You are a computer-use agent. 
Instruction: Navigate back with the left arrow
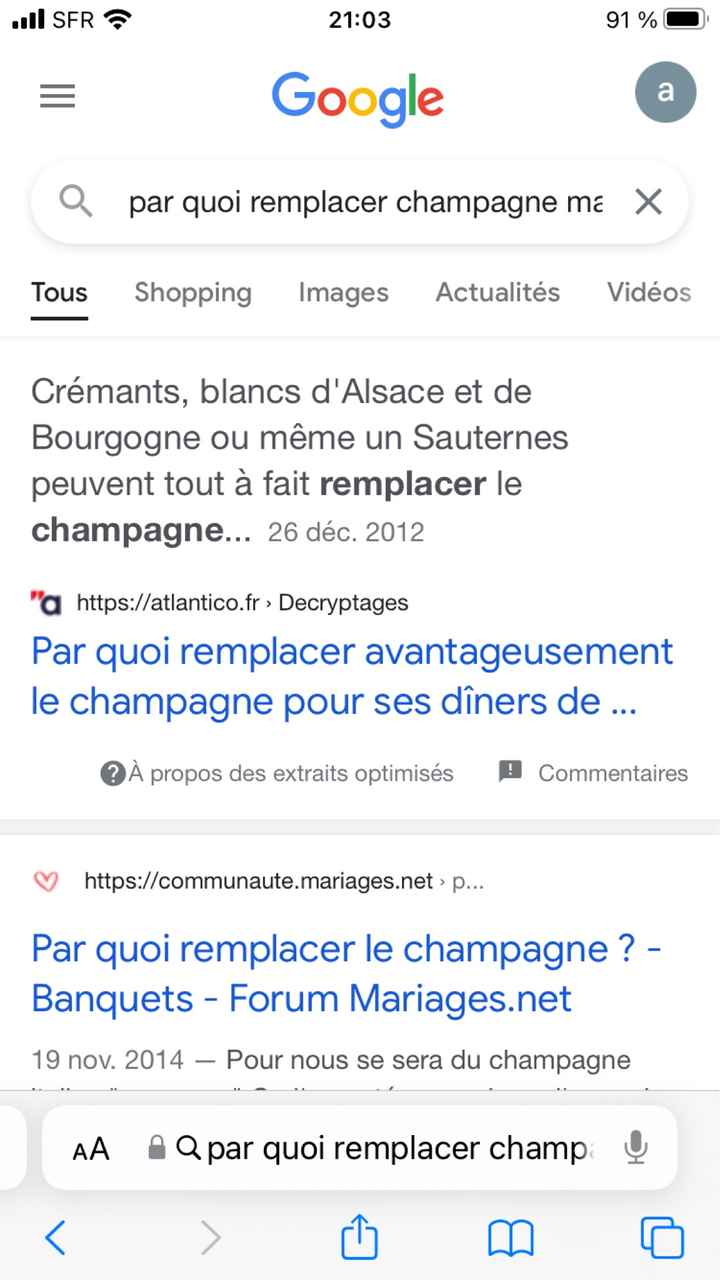click(55, 1238)
